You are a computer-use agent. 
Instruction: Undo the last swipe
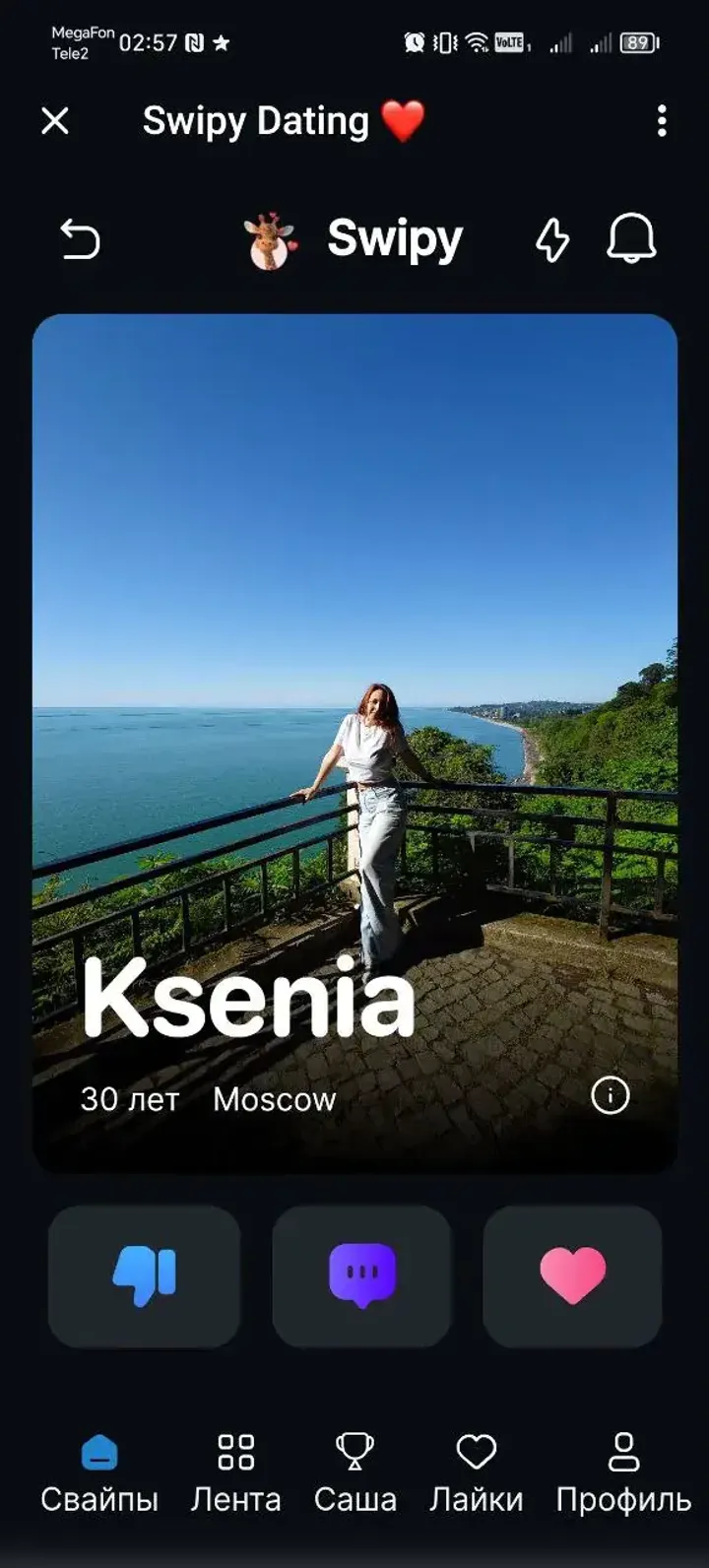pos(80,239)
